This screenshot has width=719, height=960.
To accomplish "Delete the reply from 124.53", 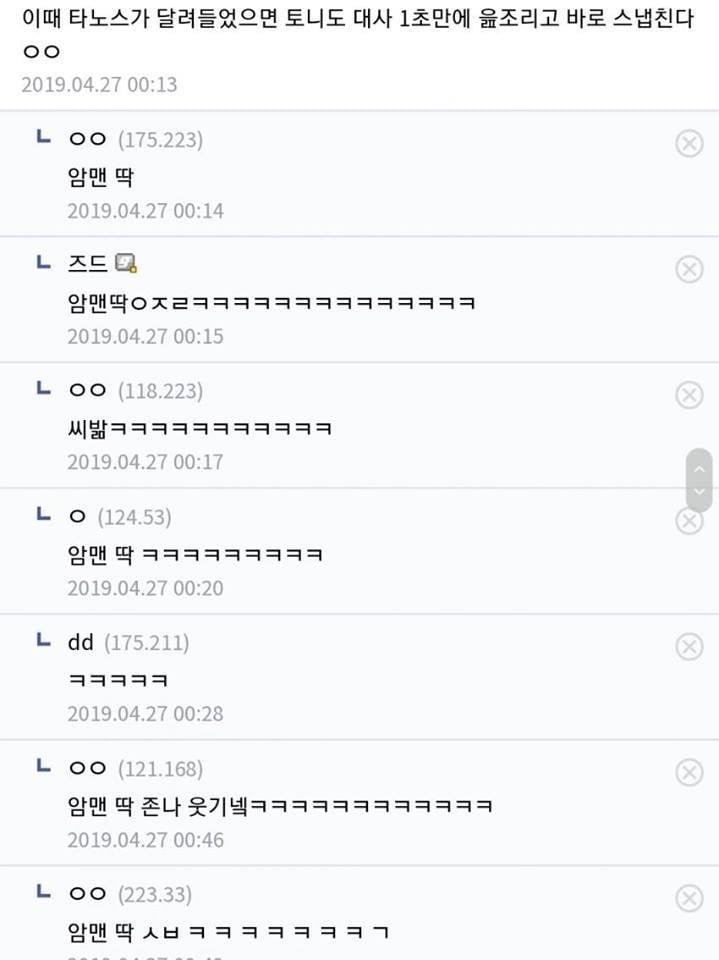I will (x=689, y=521).
